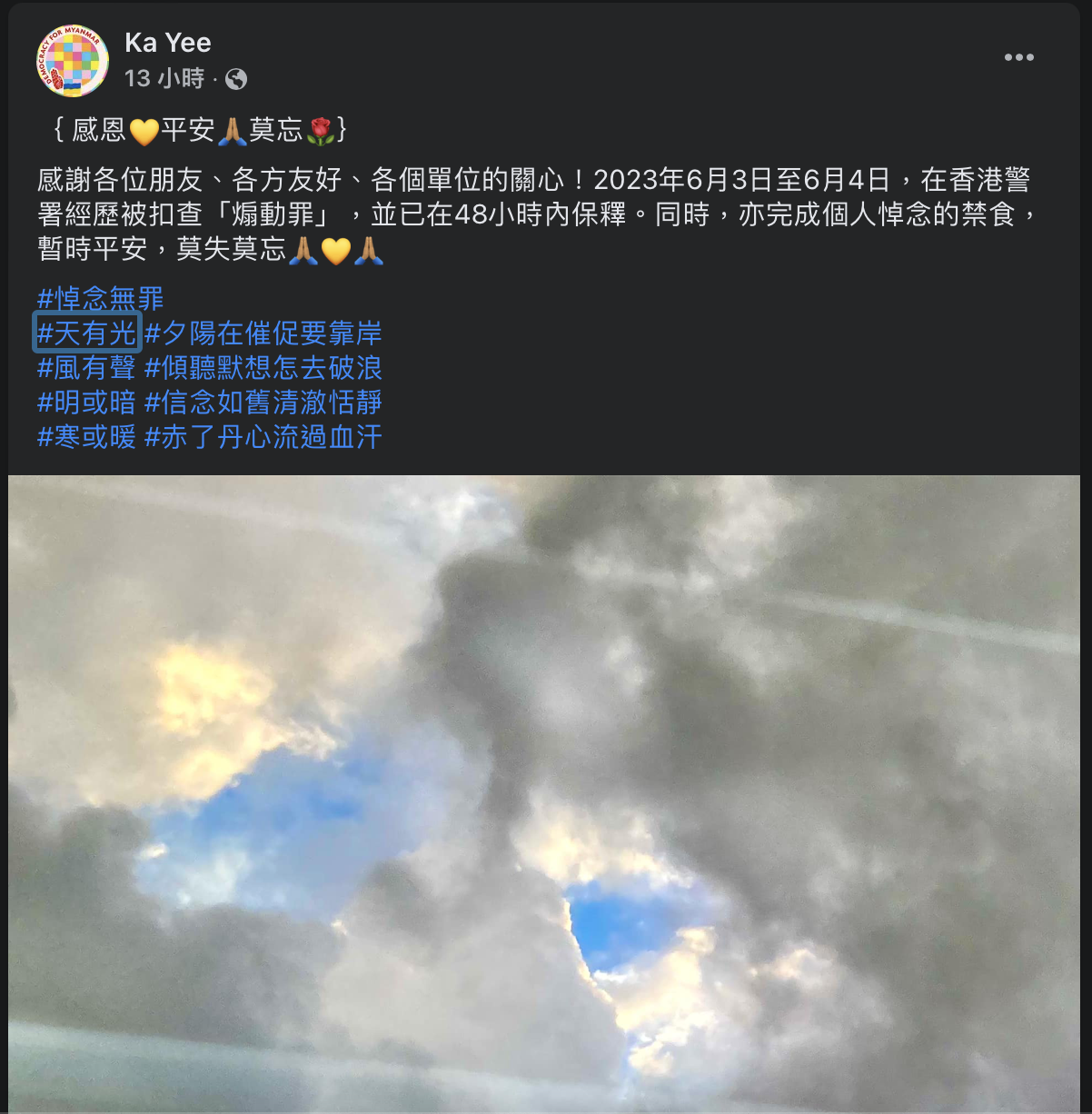Open the #赤了丹心流過血汗 hashtag
Viewport: 1092px width, 1114px height.
point(263,437)
